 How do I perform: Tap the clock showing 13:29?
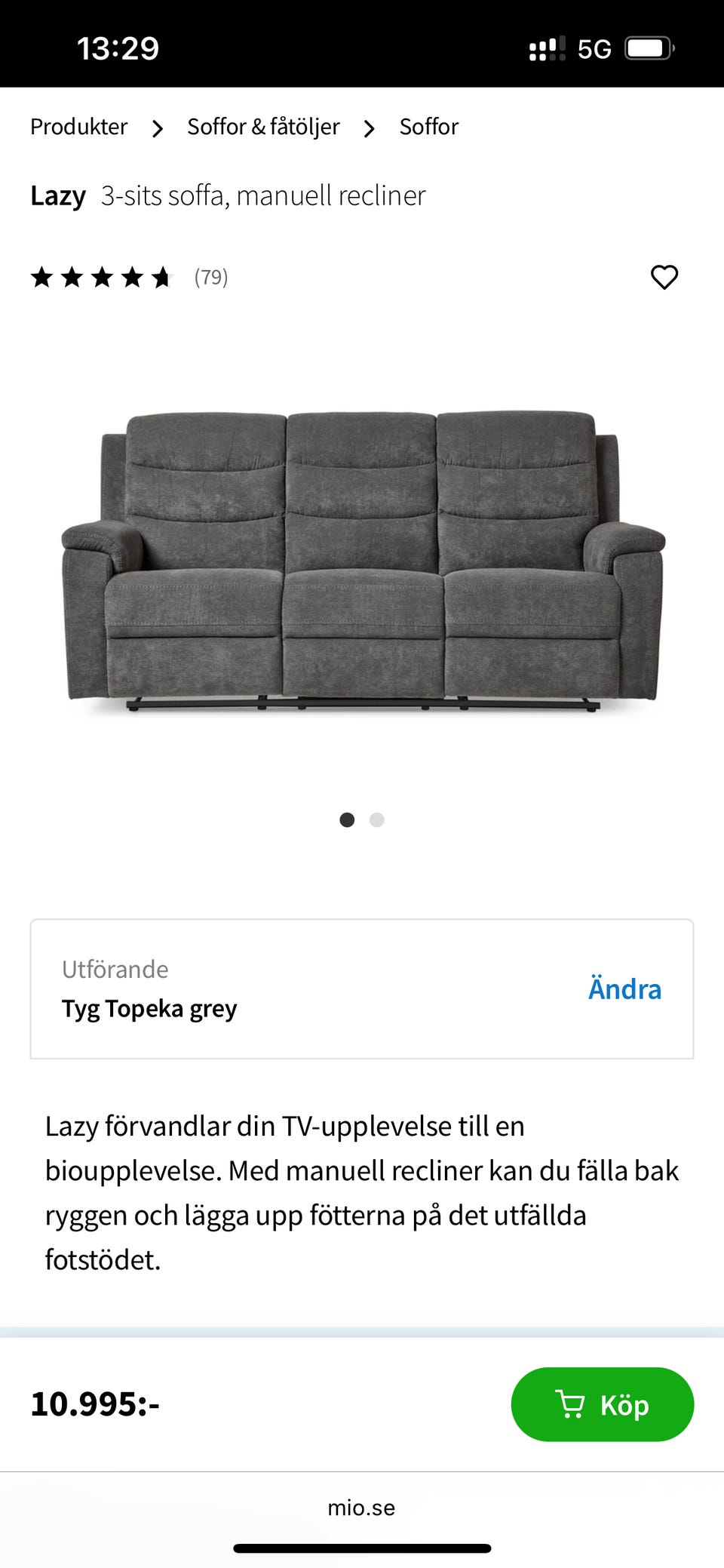point(118,48)
